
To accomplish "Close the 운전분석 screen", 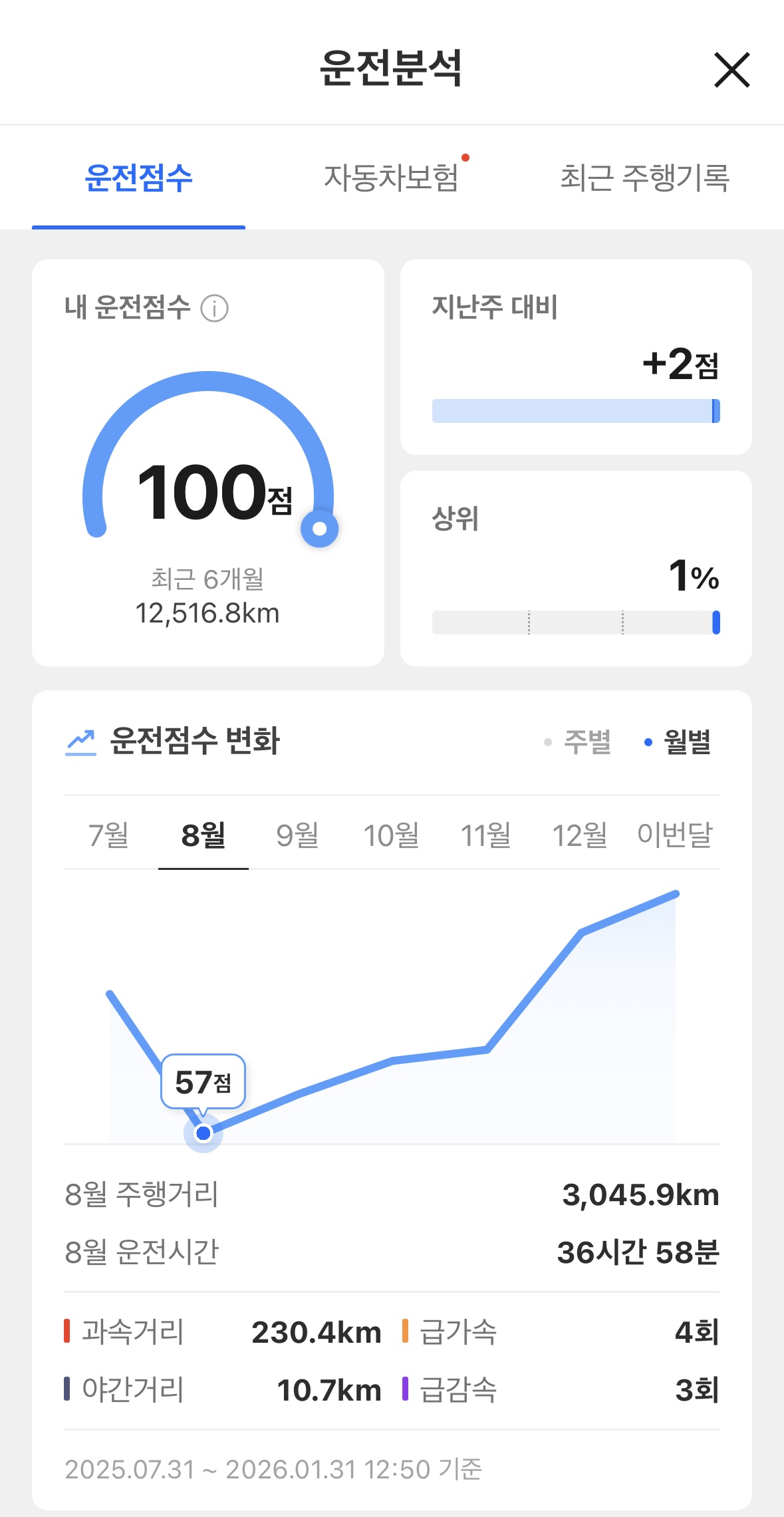I will coord(731,70).
